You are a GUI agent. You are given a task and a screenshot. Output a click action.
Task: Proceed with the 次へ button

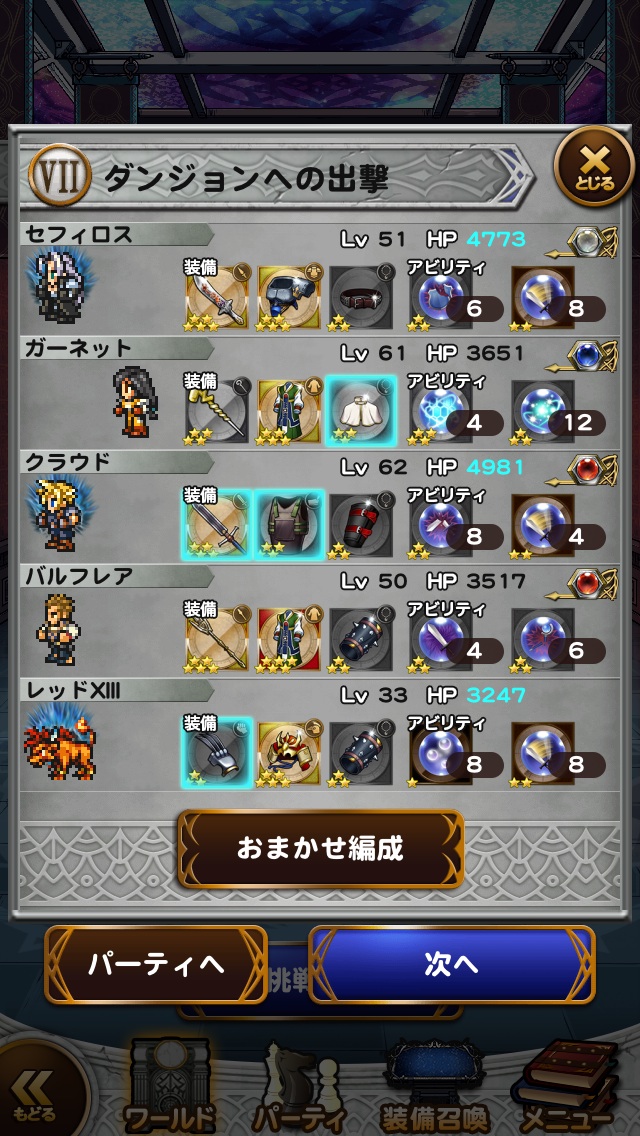coord(451,964)
